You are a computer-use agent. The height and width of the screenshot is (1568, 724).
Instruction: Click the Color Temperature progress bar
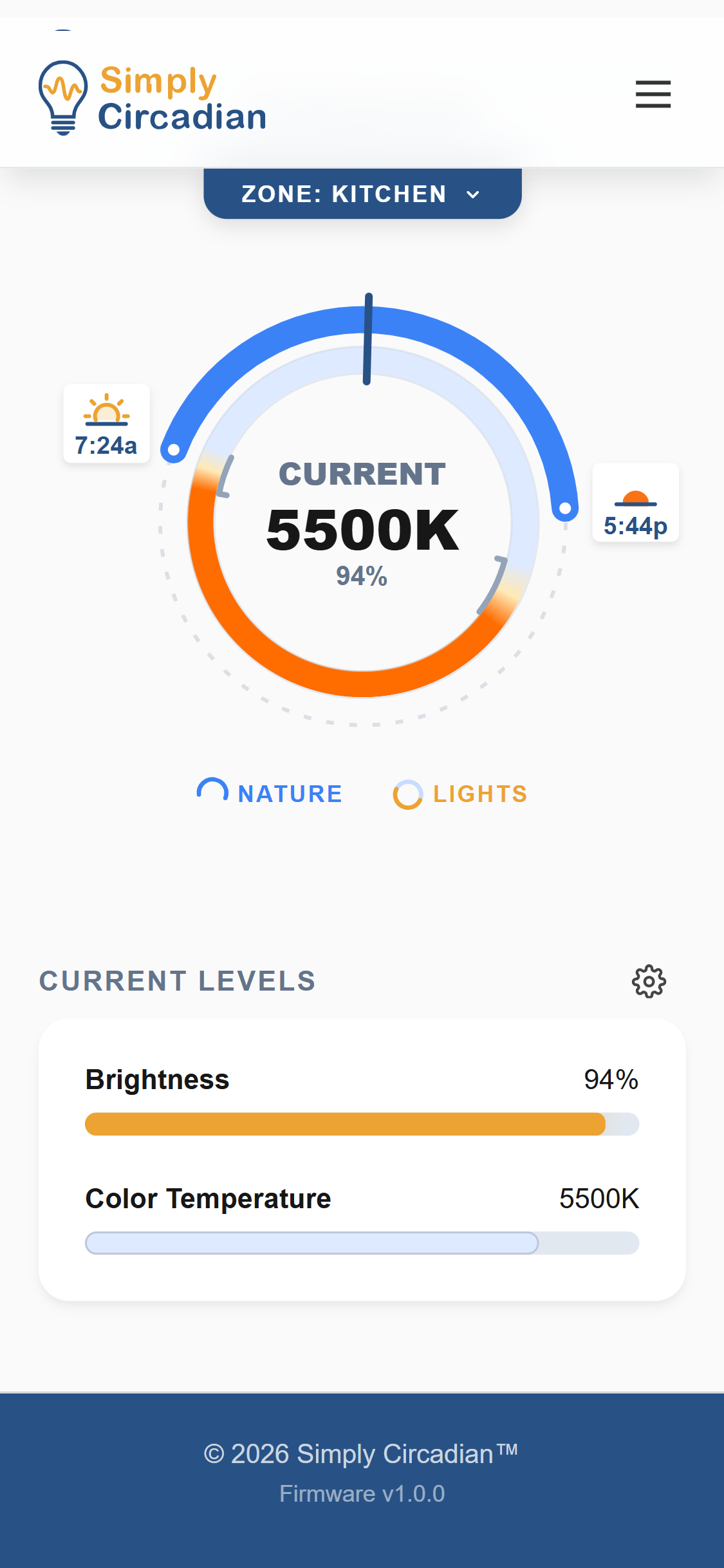point(362,1243)
